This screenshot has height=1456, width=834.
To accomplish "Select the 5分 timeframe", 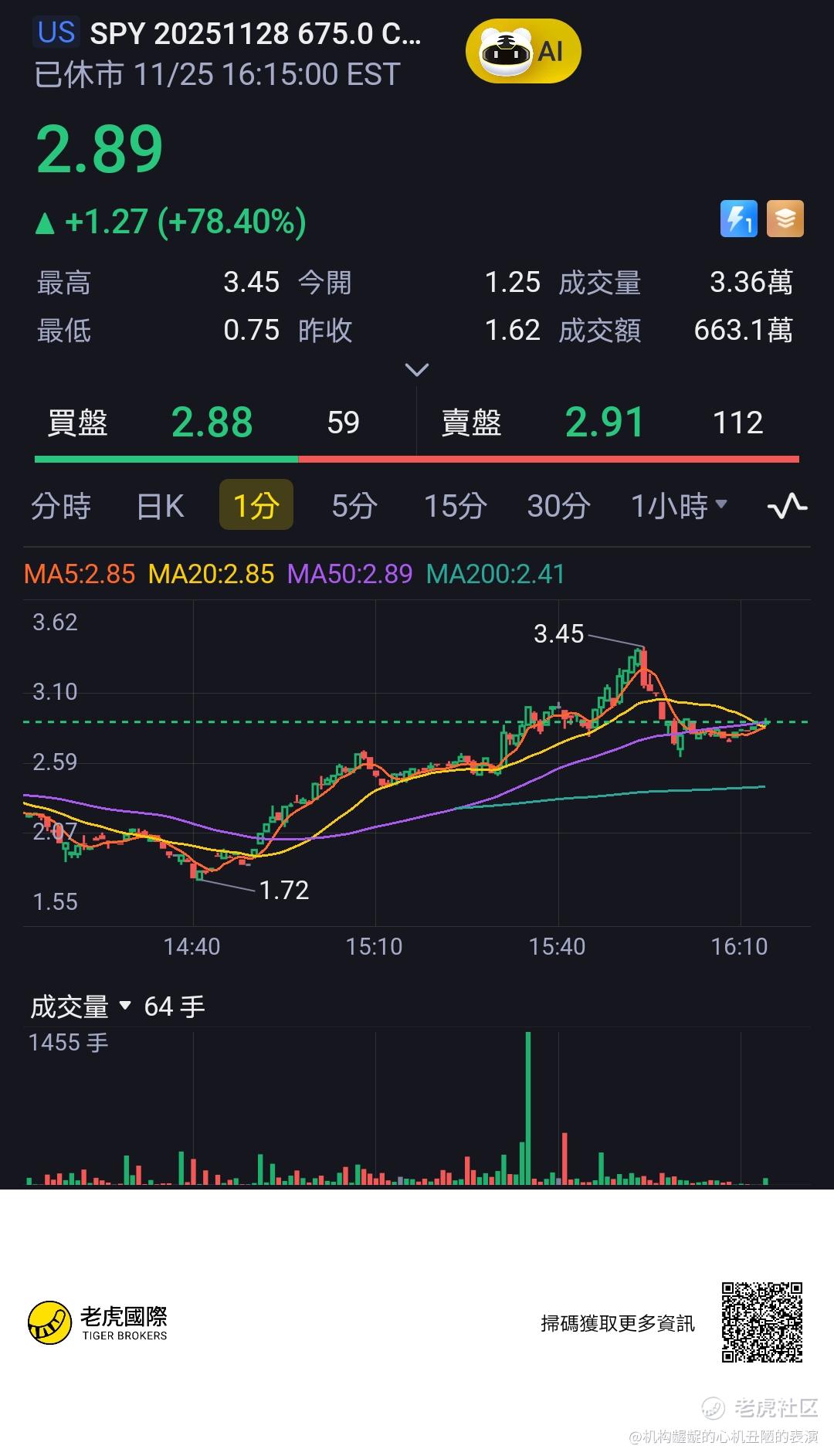I will (x=354, y=506).
